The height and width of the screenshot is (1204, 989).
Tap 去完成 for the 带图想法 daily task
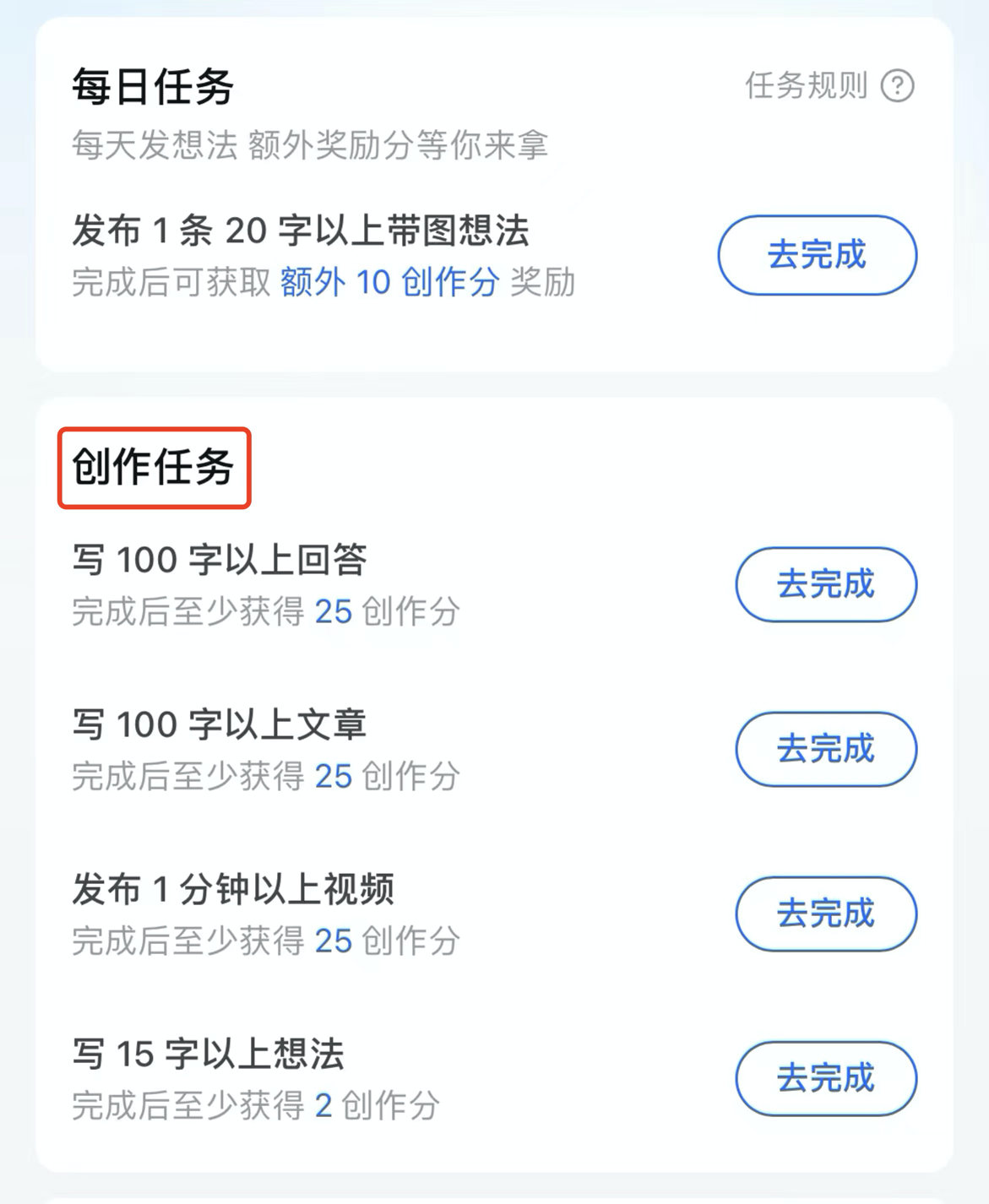tap(817, 255)
